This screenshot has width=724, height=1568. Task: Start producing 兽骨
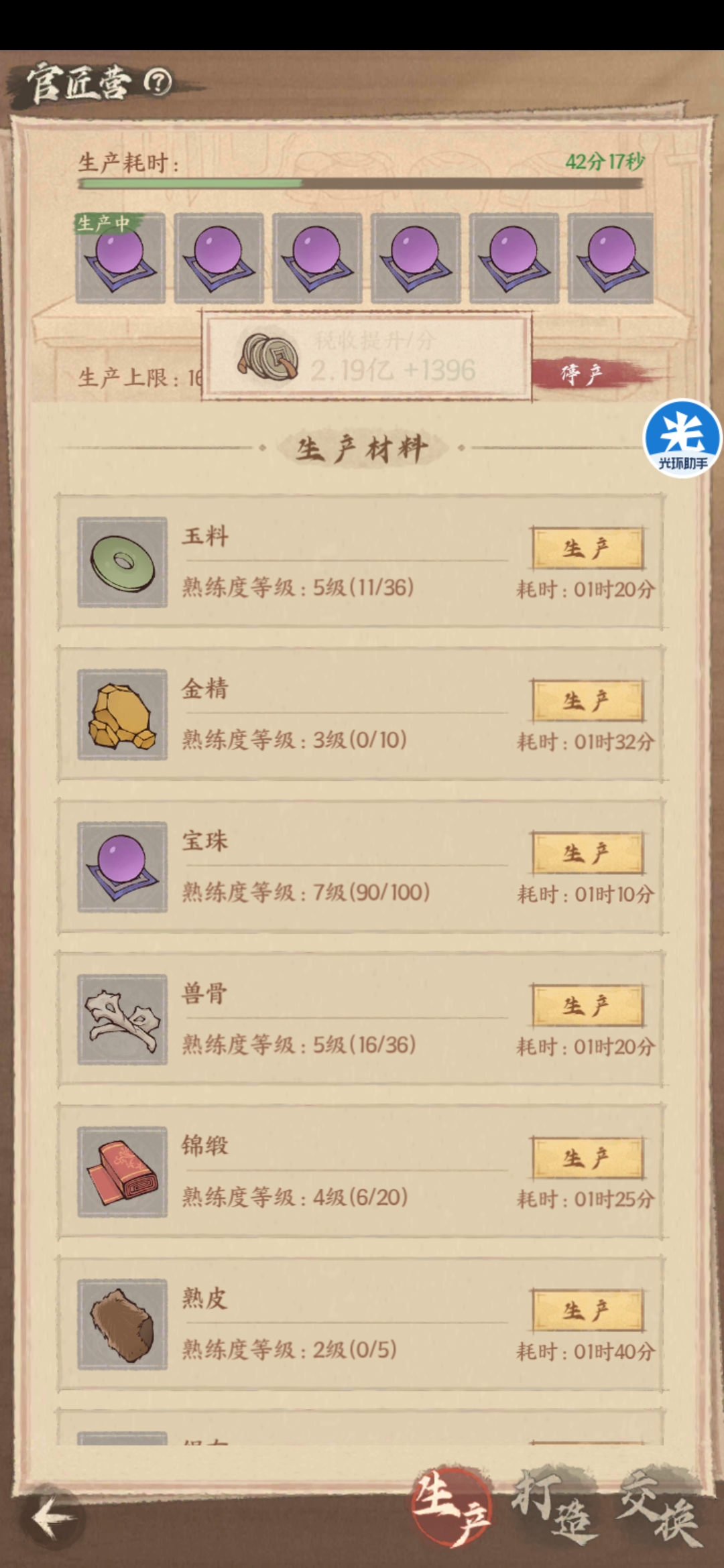[x=587, y=1005]
